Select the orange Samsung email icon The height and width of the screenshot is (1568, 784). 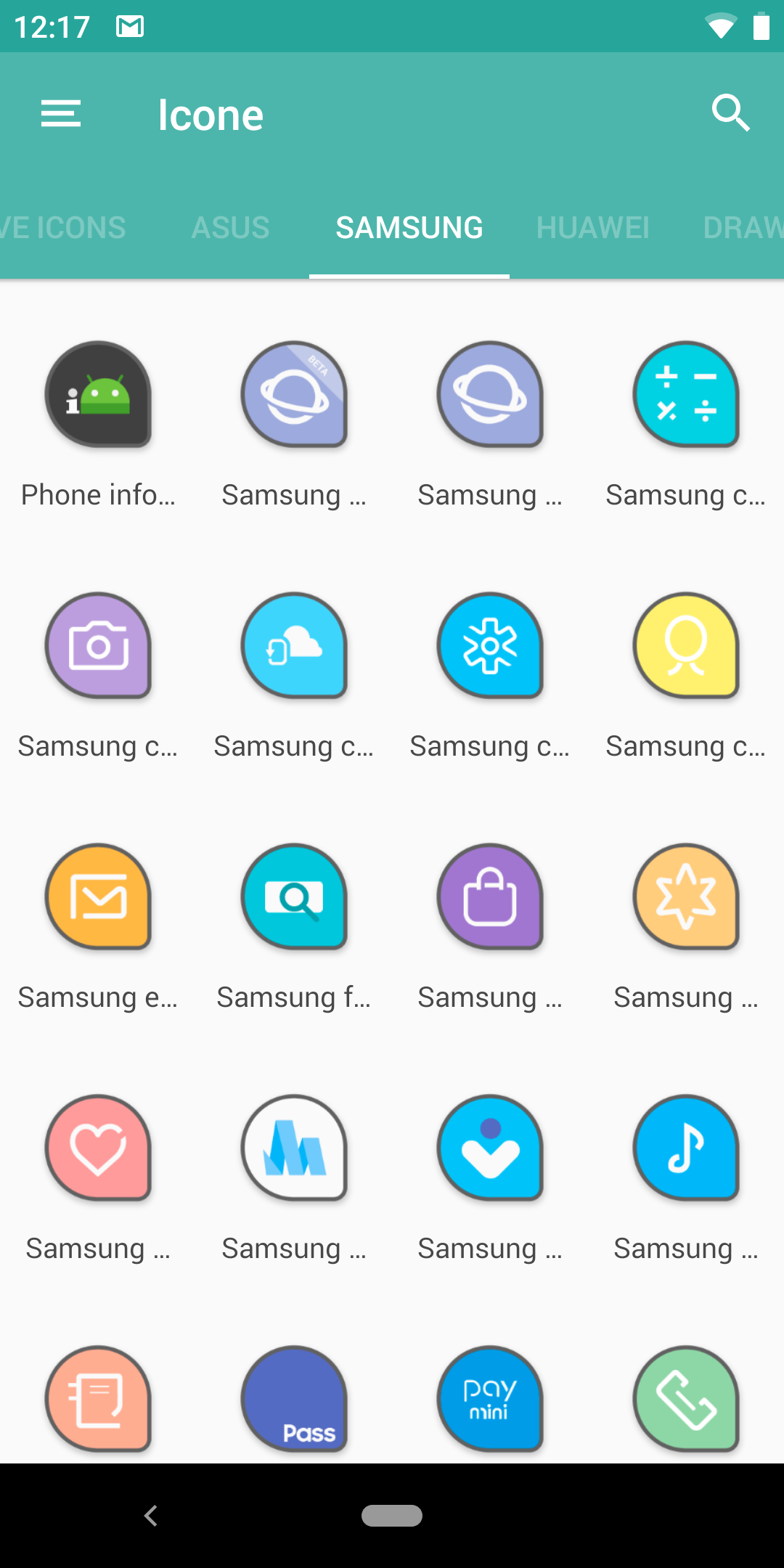pos(98,897)
